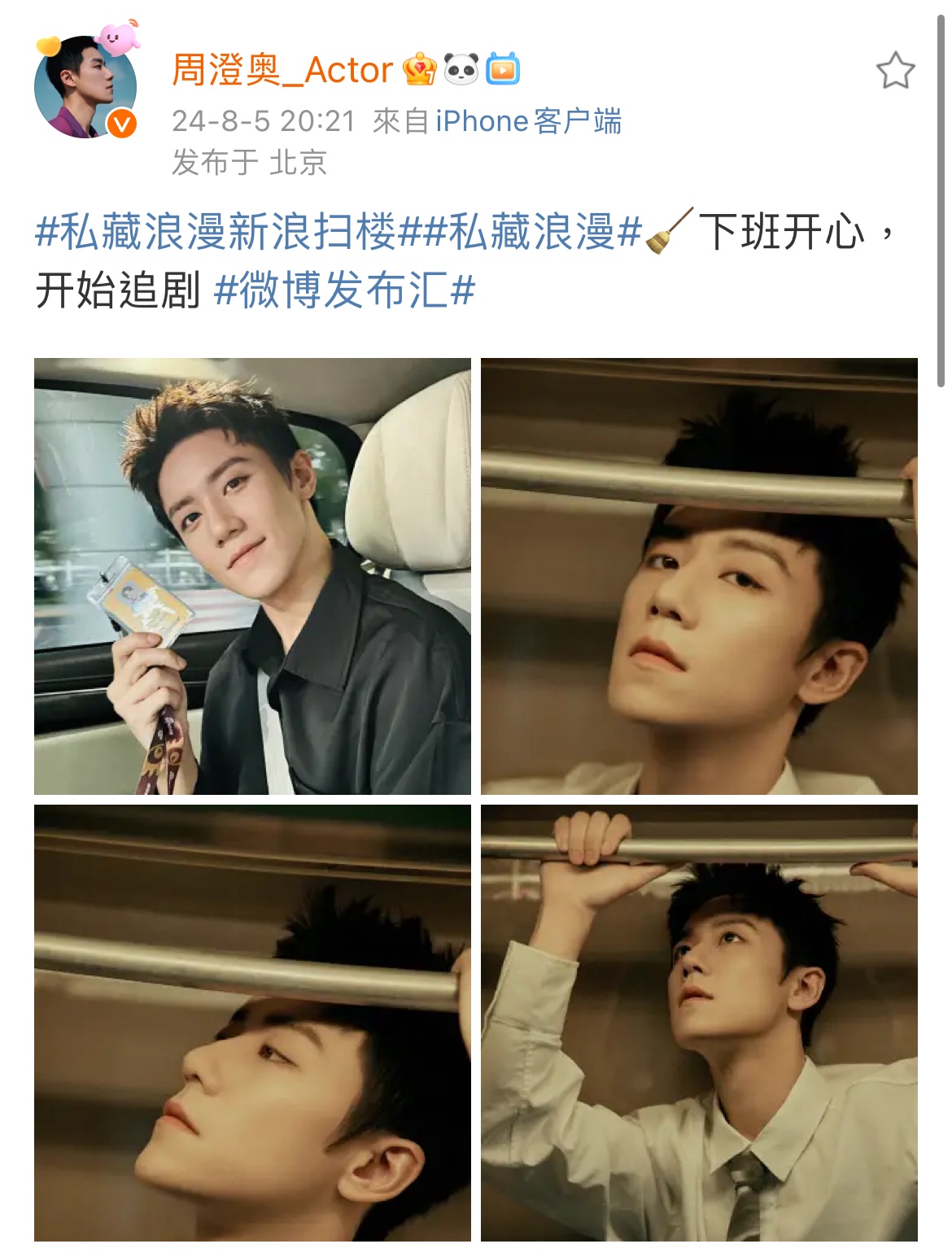View the photo of face behind handrail
The height and width of the screenshot is (1257, 952).
tap(699, 576)
